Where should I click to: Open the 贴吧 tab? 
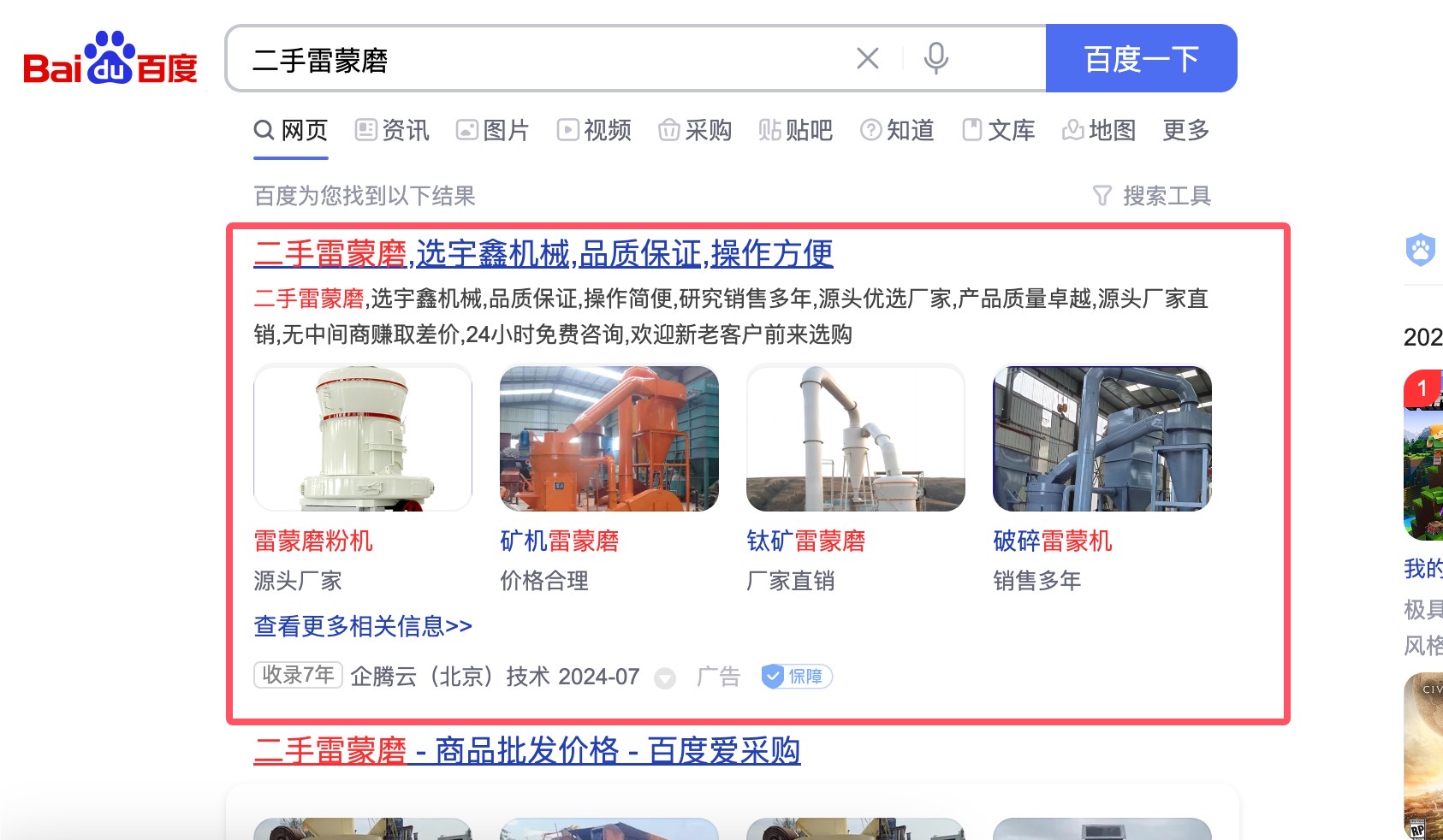796,130
